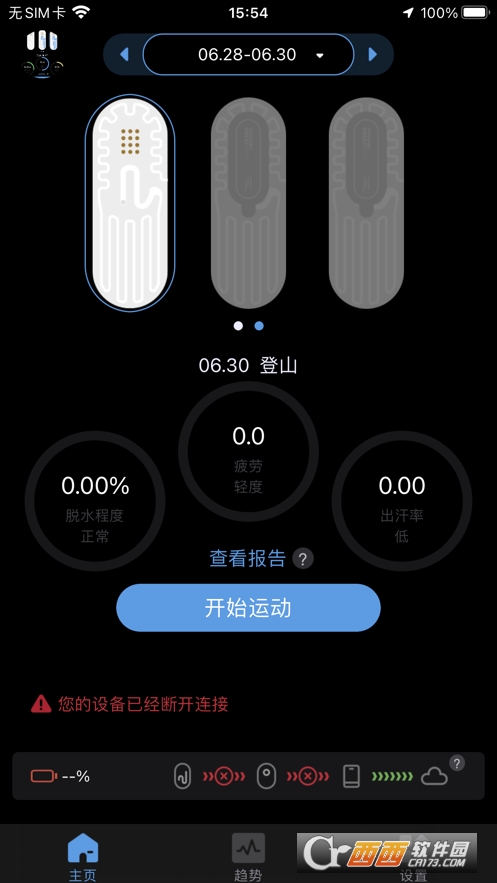Open help icon next to 查看报告
This screenshot has width=497, height=883.
[x=303, y=559]
